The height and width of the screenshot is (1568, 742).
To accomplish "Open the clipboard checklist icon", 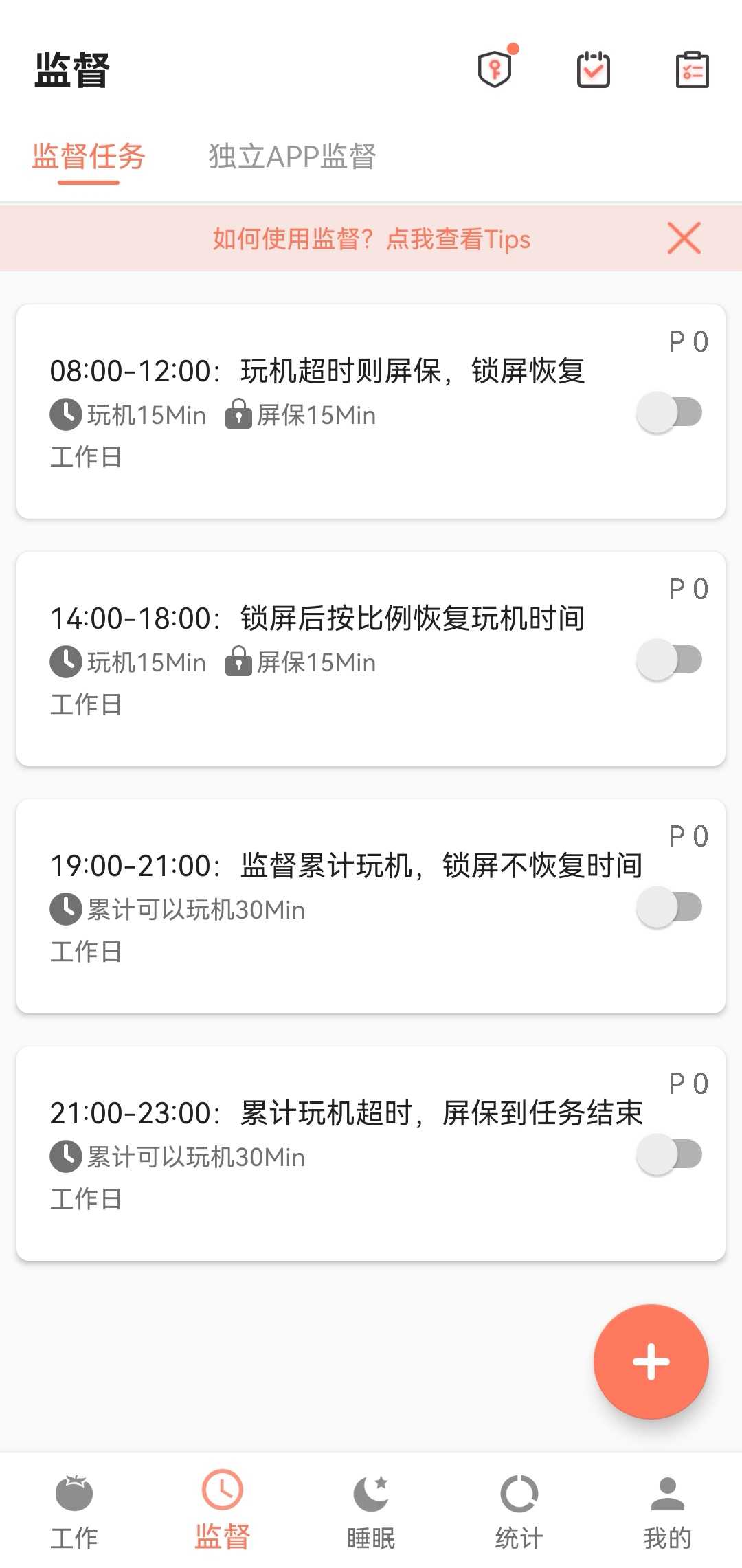I will [x=692, y=69].
